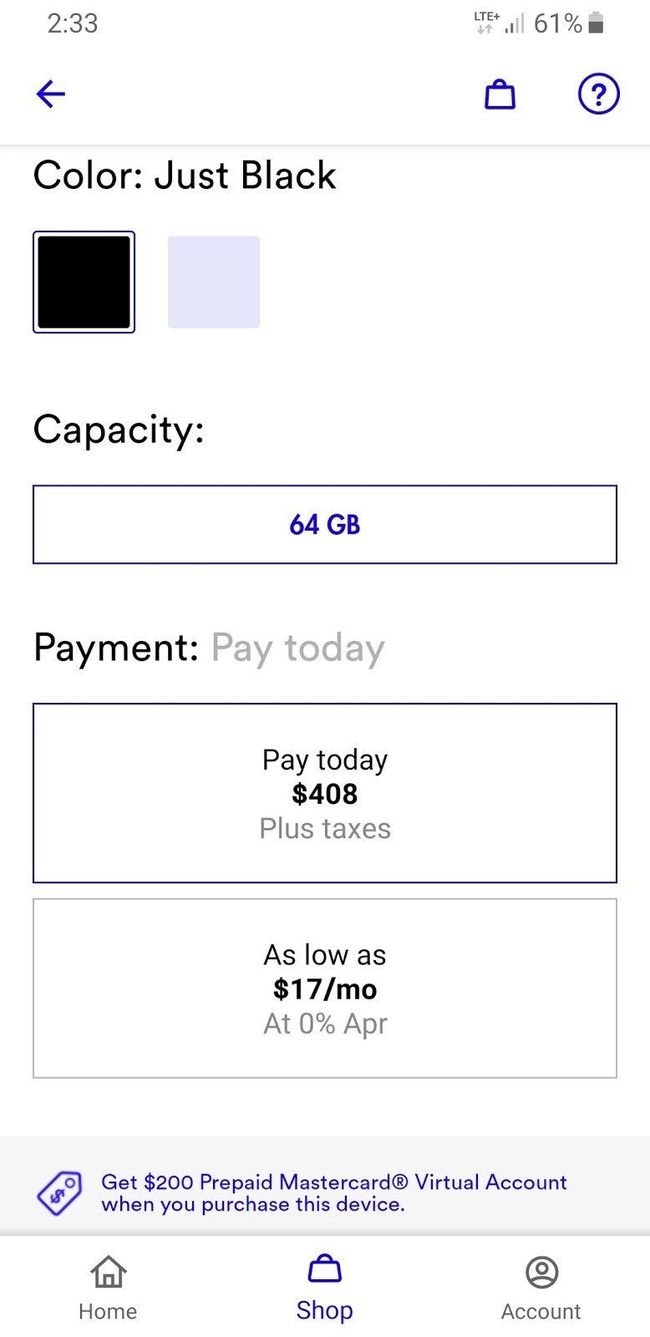650x1337 pixels.
Task: Open the help question mark
Action: pos(599,94)
